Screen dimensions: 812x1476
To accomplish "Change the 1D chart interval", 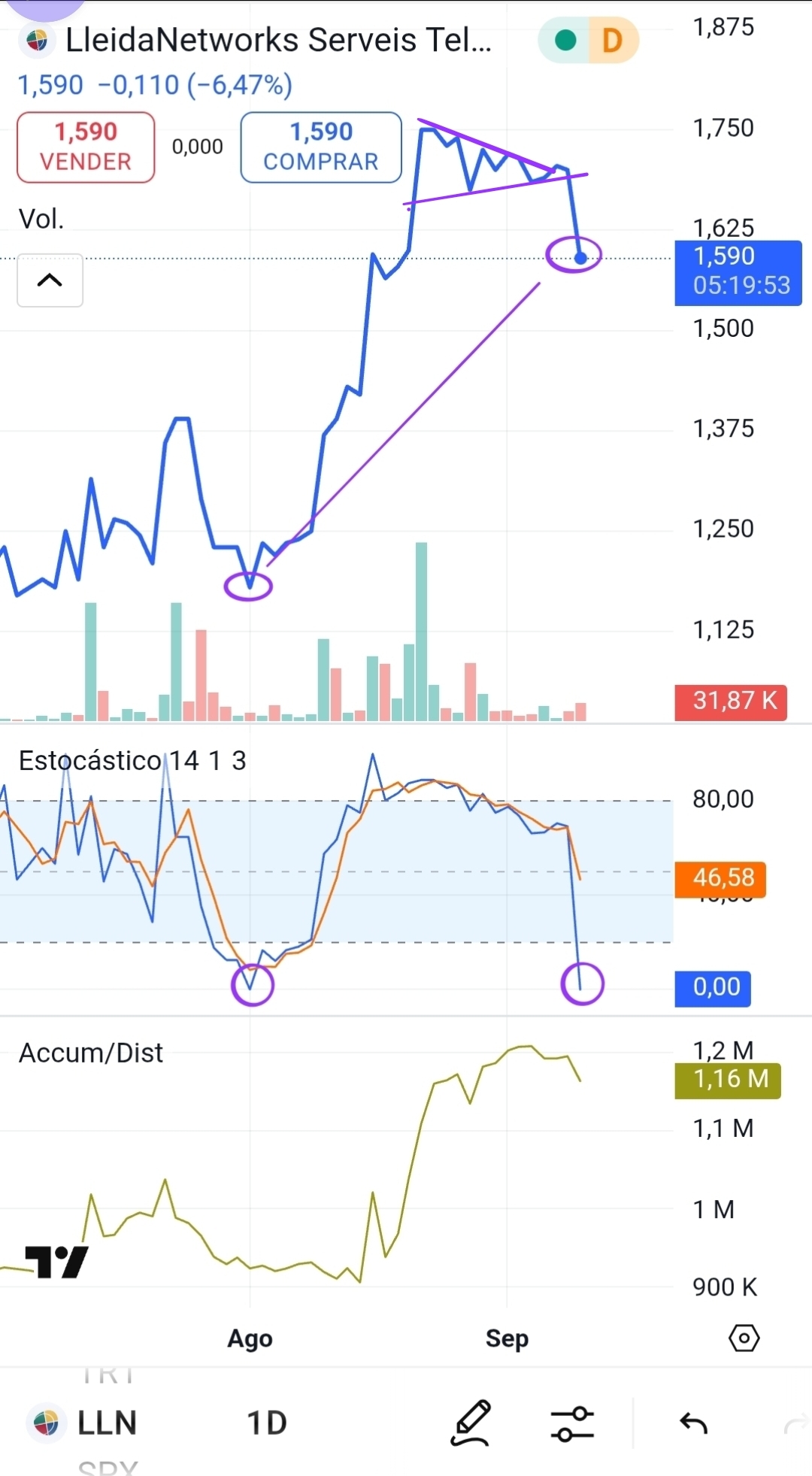I will (x=267, y=1423).
